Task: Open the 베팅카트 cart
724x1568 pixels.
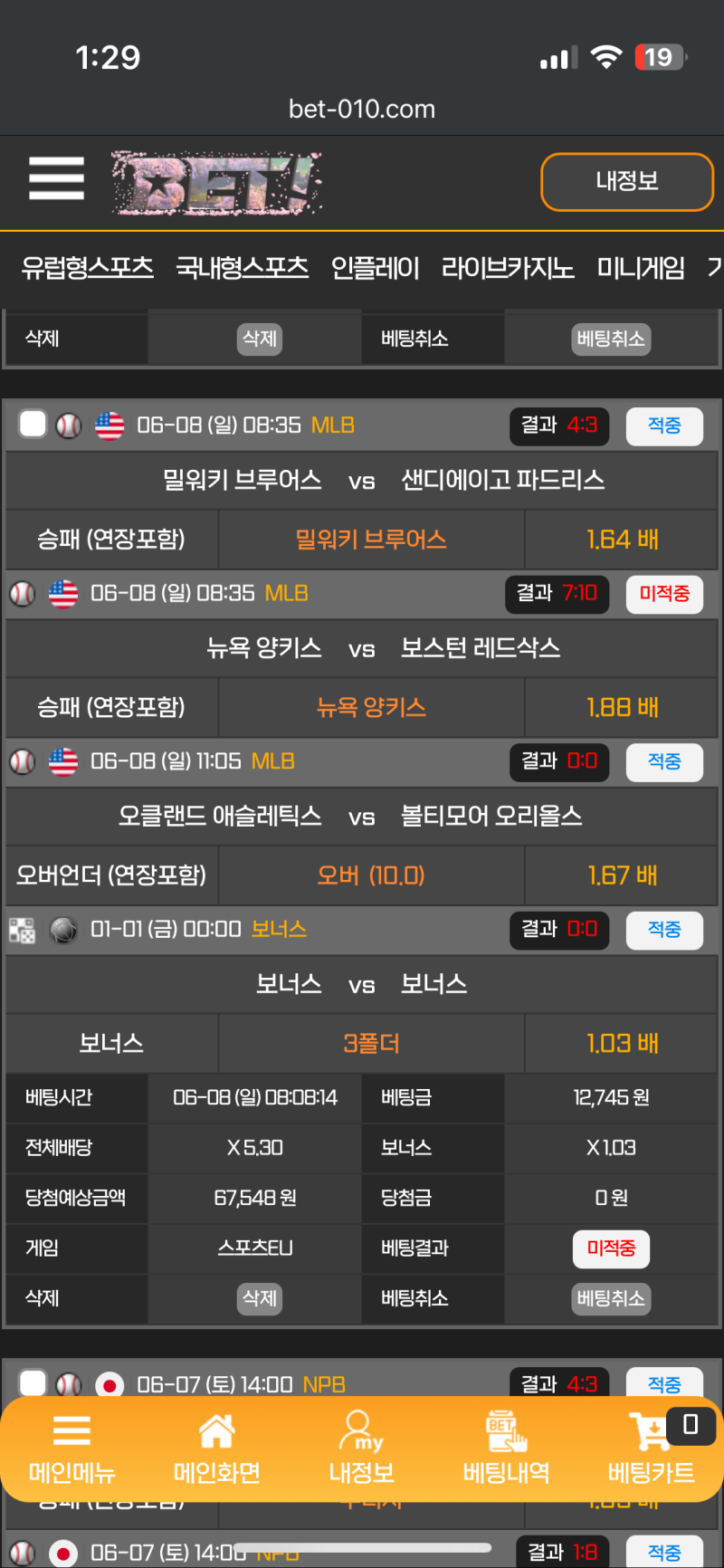Action: pos(652,1448)
